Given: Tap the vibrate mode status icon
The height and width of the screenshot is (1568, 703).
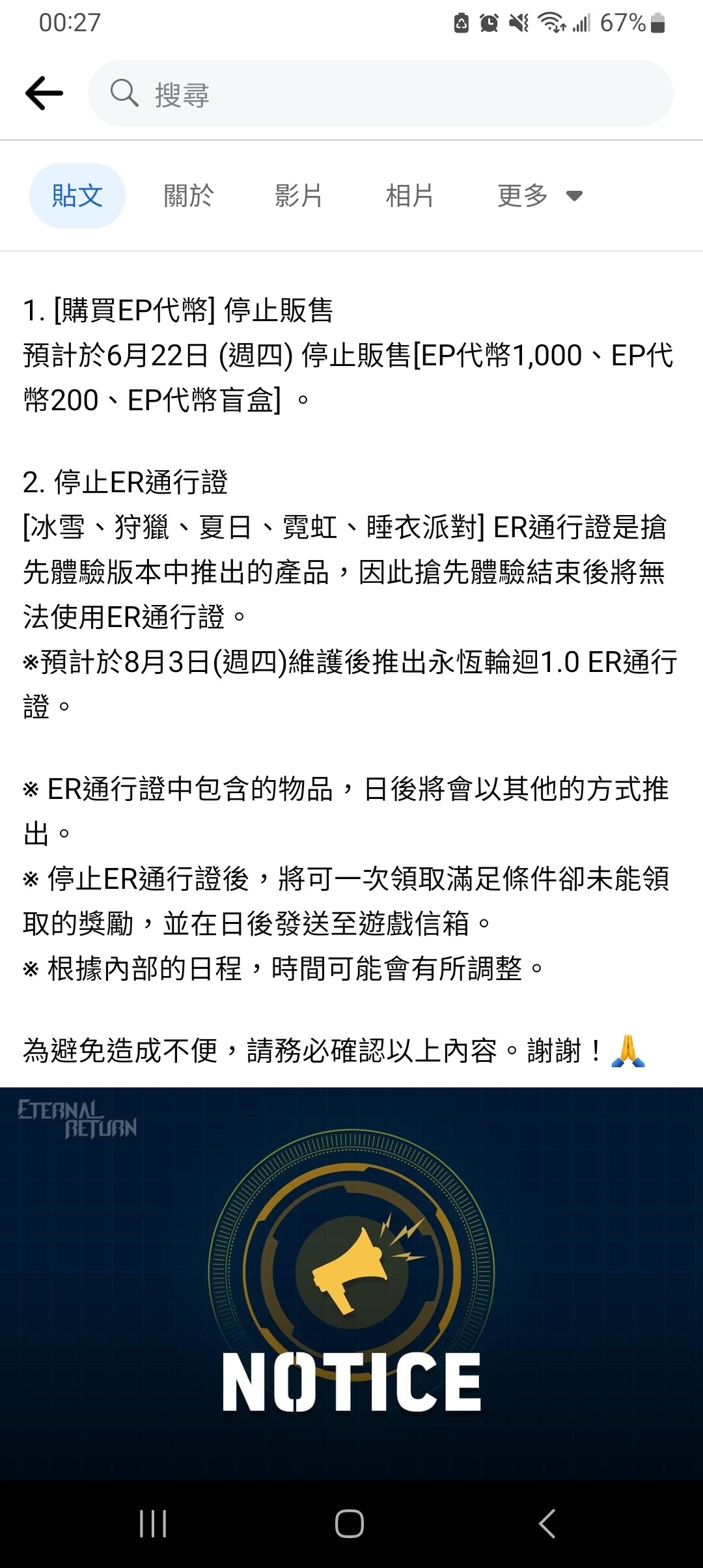Looking at the screenshot, I should (x=517, y=23).
